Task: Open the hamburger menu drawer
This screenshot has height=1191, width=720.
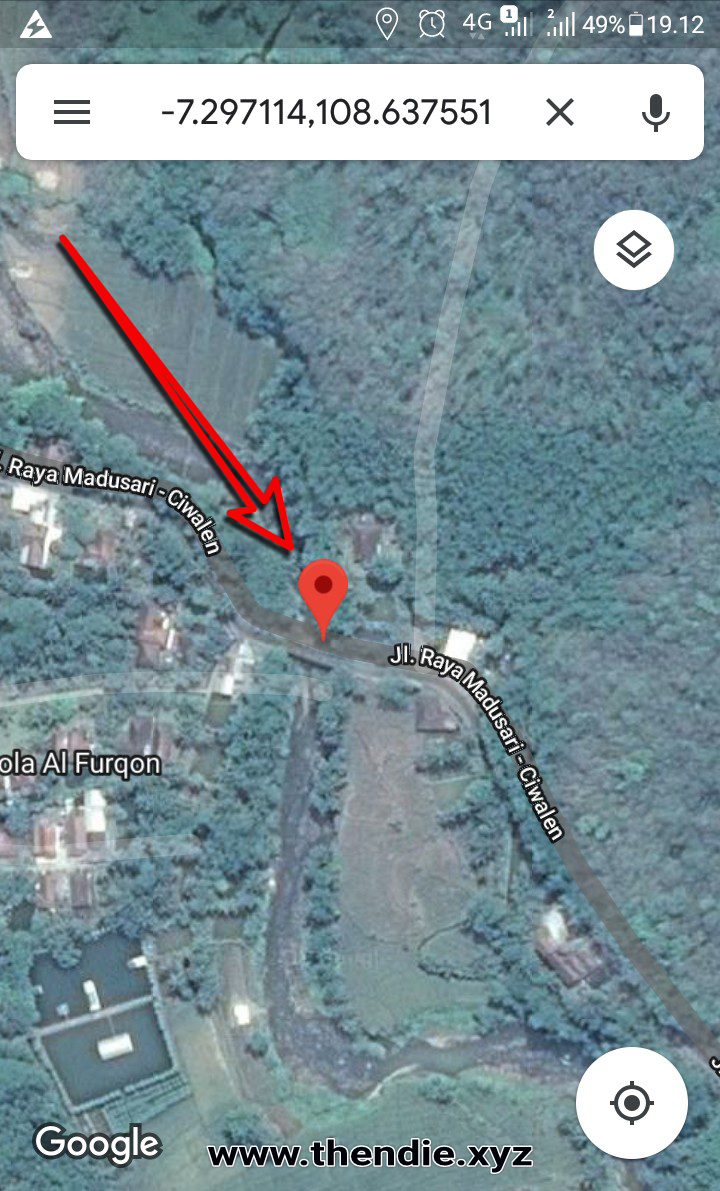Action: [72, 112]
